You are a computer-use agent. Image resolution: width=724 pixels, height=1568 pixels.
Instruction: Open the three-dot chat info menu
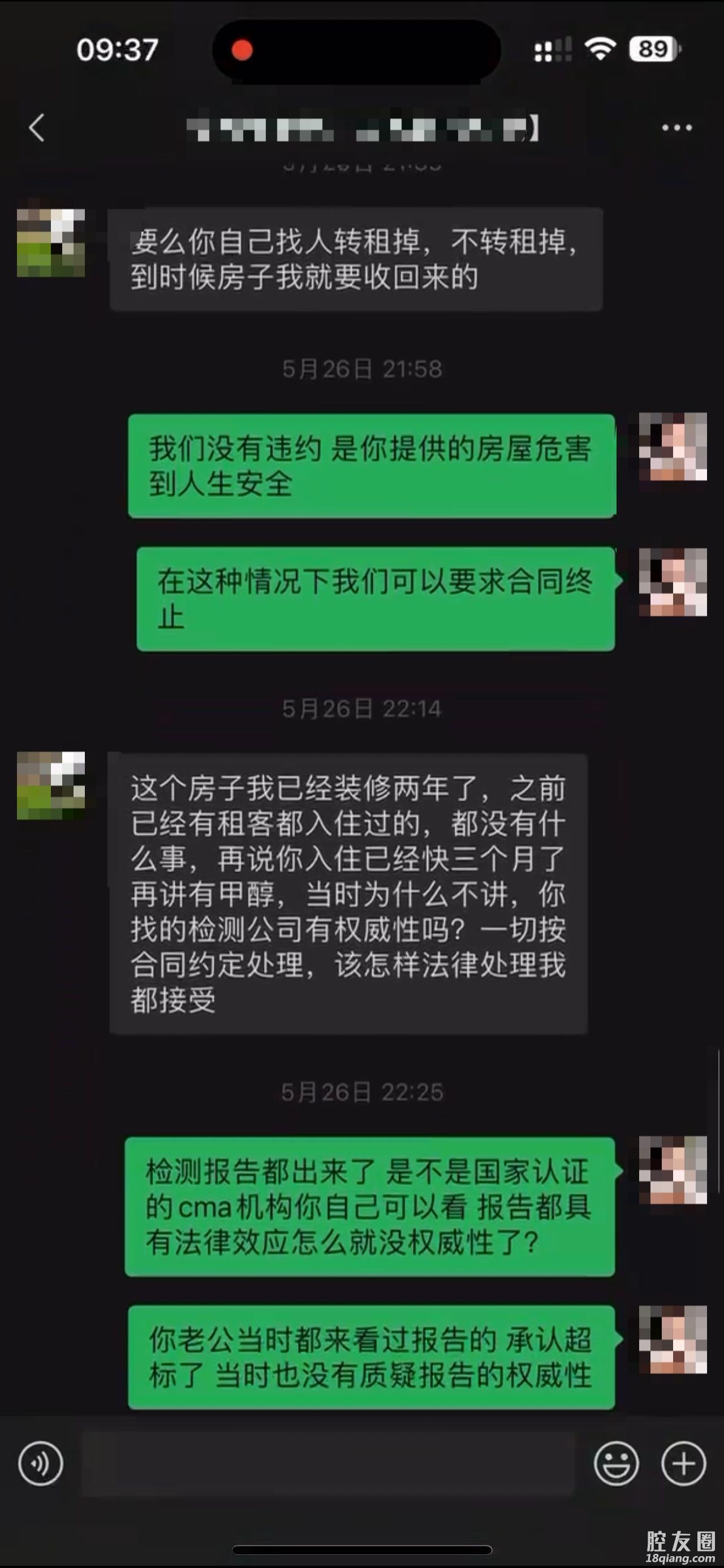click(676, 128)
